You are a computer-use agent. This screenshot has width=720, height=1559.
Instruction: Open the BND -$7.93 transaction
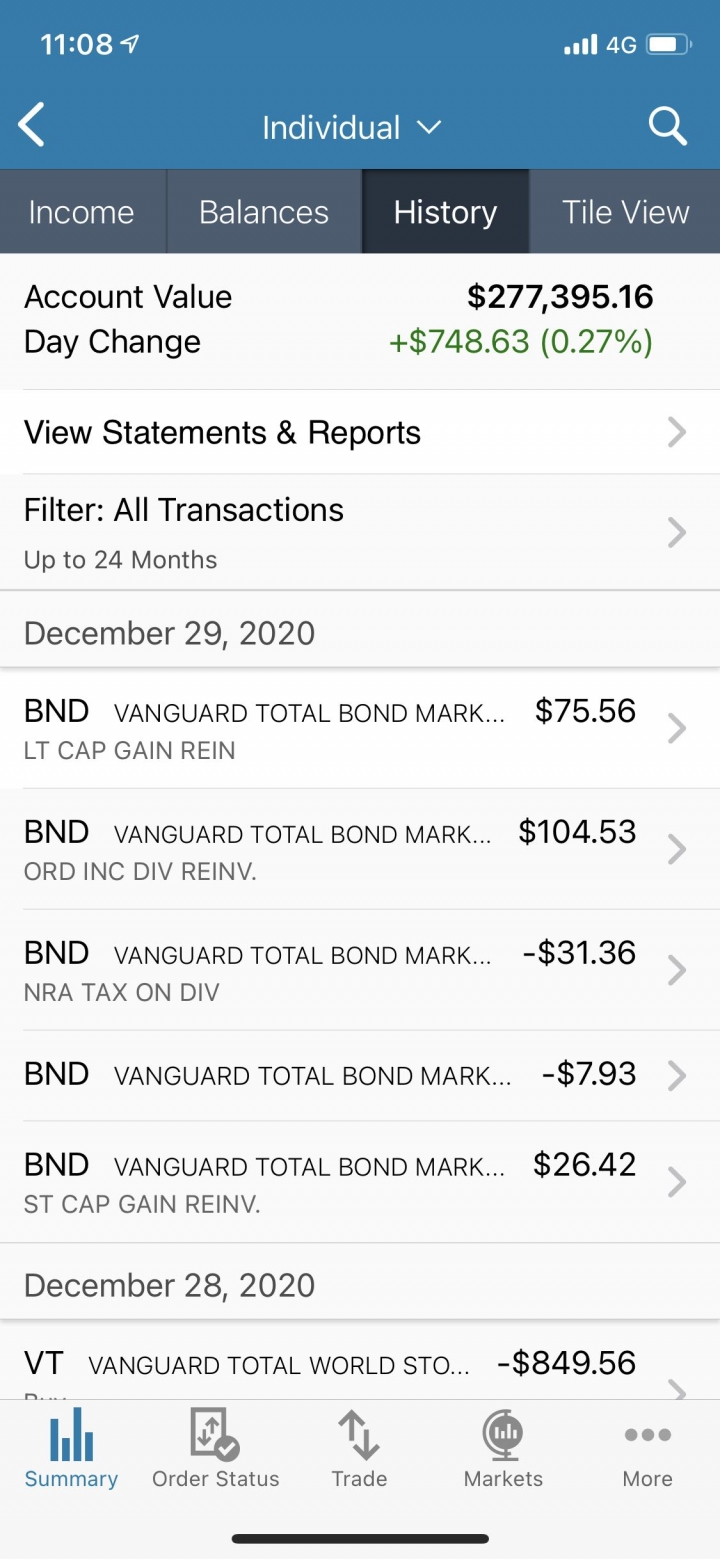click(x=360, y=1075)
